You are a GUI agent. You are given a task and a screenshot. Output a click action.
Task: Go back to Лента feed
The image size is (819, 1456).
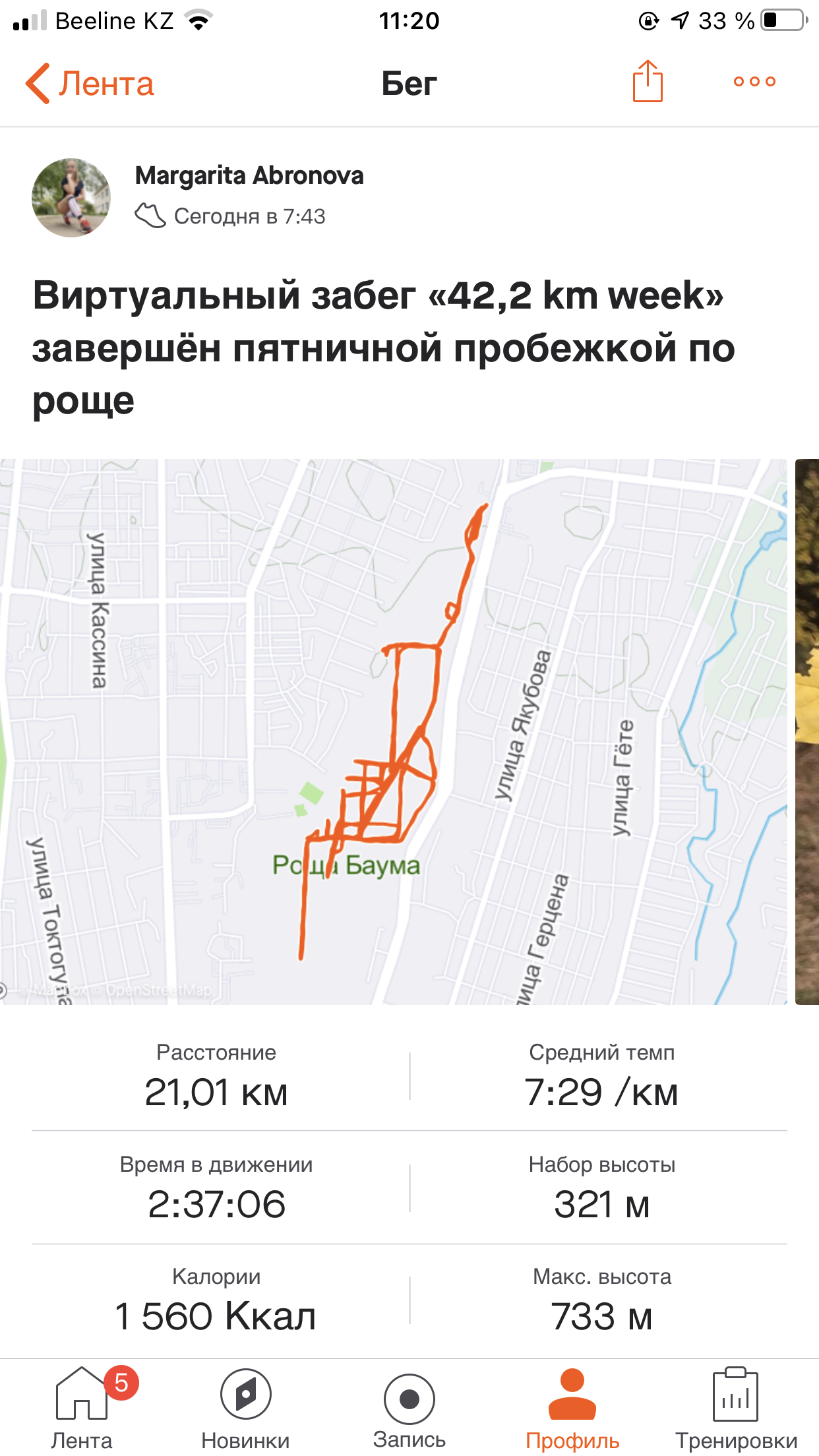point(89,84)
